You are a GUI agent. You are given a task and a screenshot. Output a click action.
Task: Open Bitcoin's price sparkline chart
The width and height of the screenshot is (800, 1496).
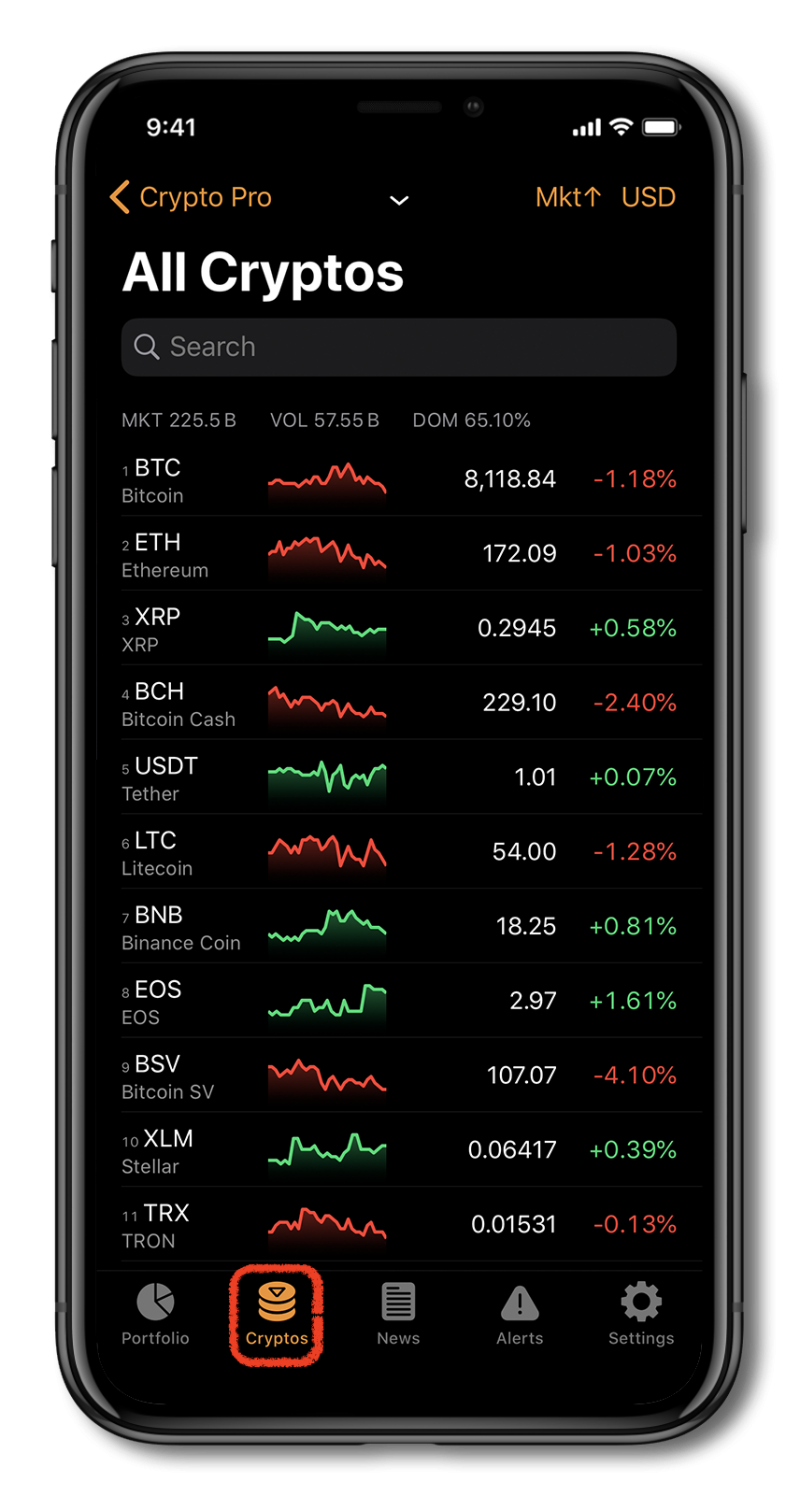(327, 479)
